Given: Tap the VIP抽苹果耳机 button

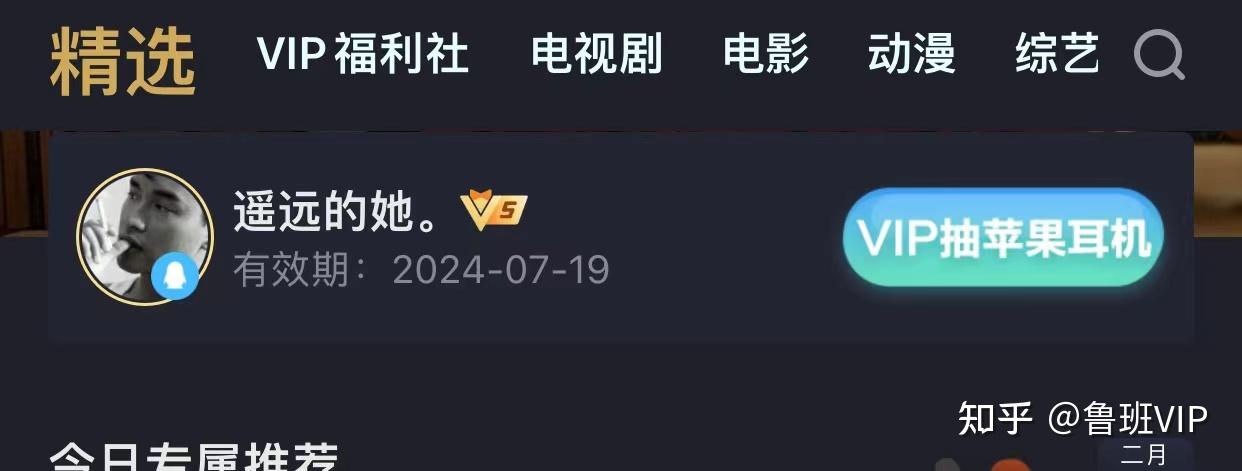Looking at the screenshot, I should click(x=1003, y=239).
